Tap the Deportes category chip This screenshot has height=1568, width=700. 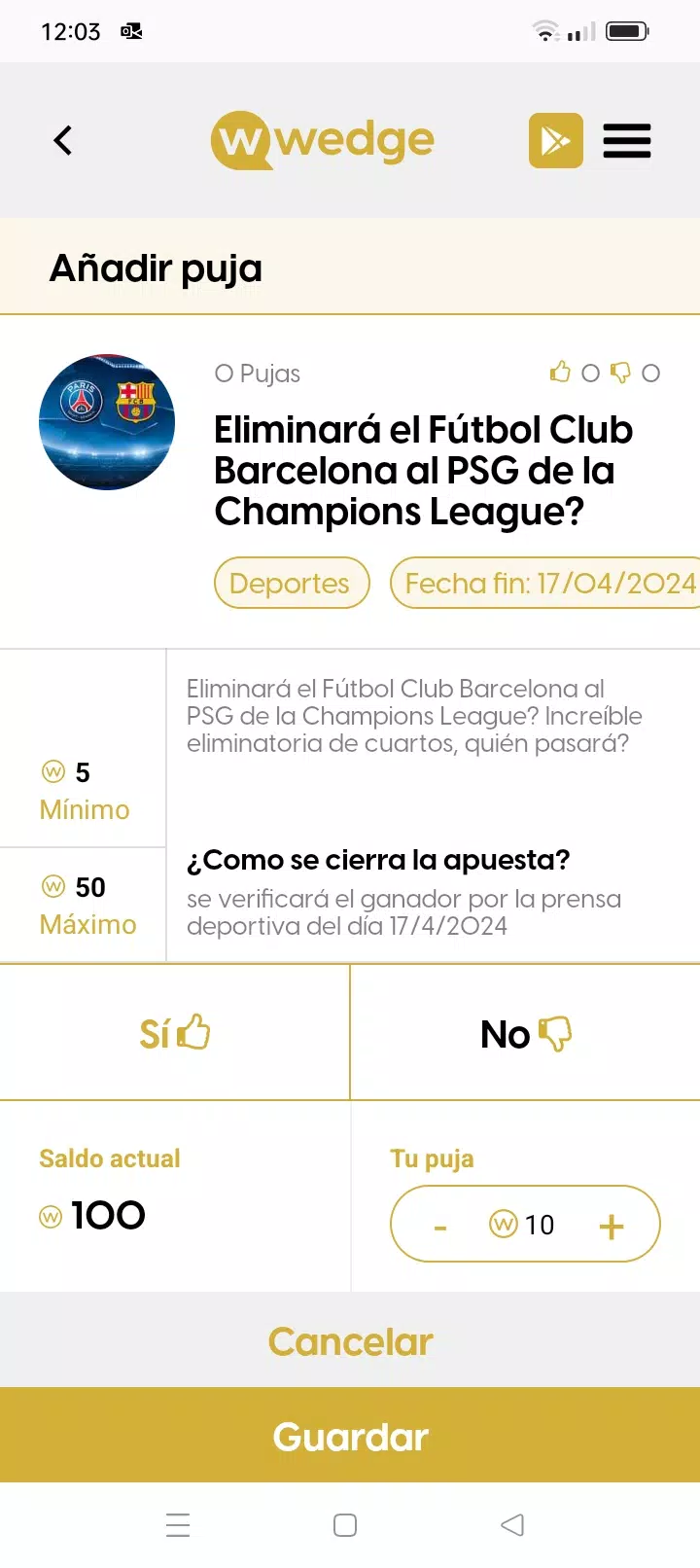point(291,583)
